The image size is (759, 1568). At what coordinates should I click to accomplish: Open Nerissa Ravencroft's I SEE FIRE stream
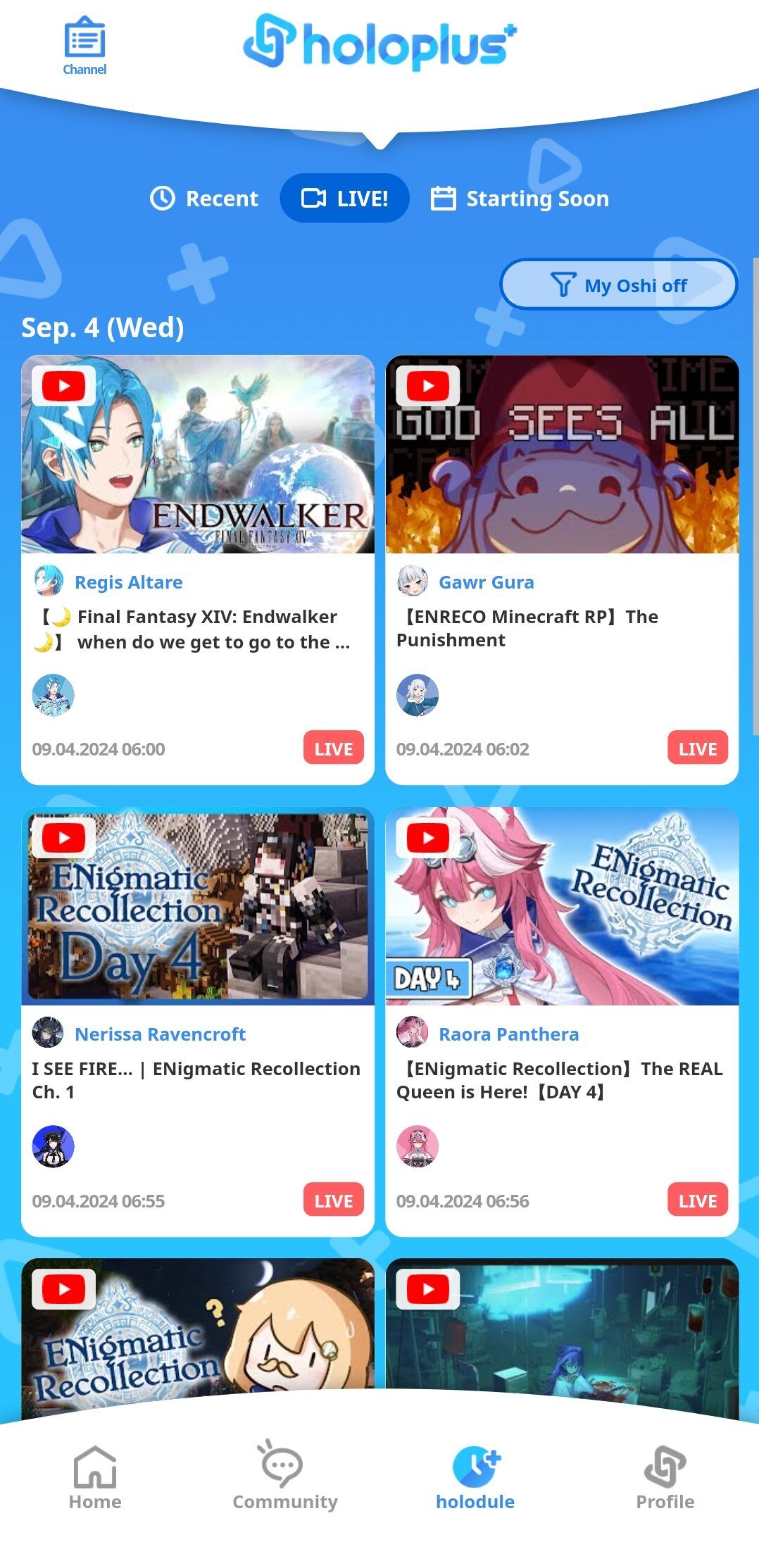[197, 907]
